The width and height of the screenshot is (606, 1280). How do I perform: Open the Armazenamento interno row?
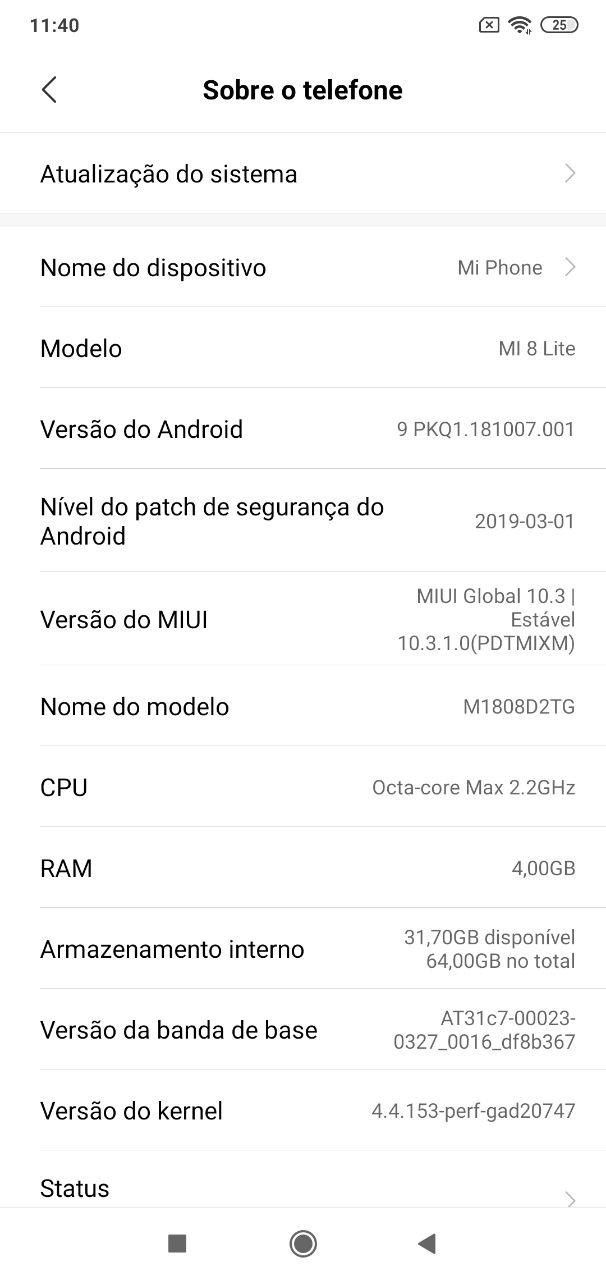click(303, 949)
